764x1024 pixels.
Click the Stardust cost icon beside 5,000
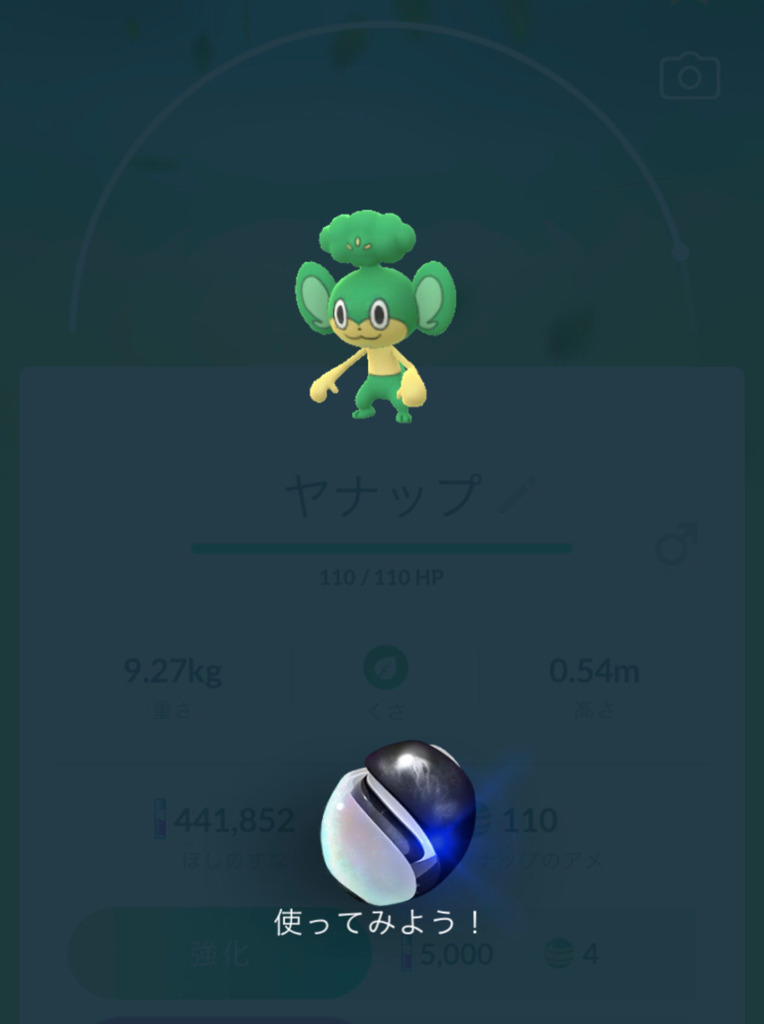[x=405, y=954]
